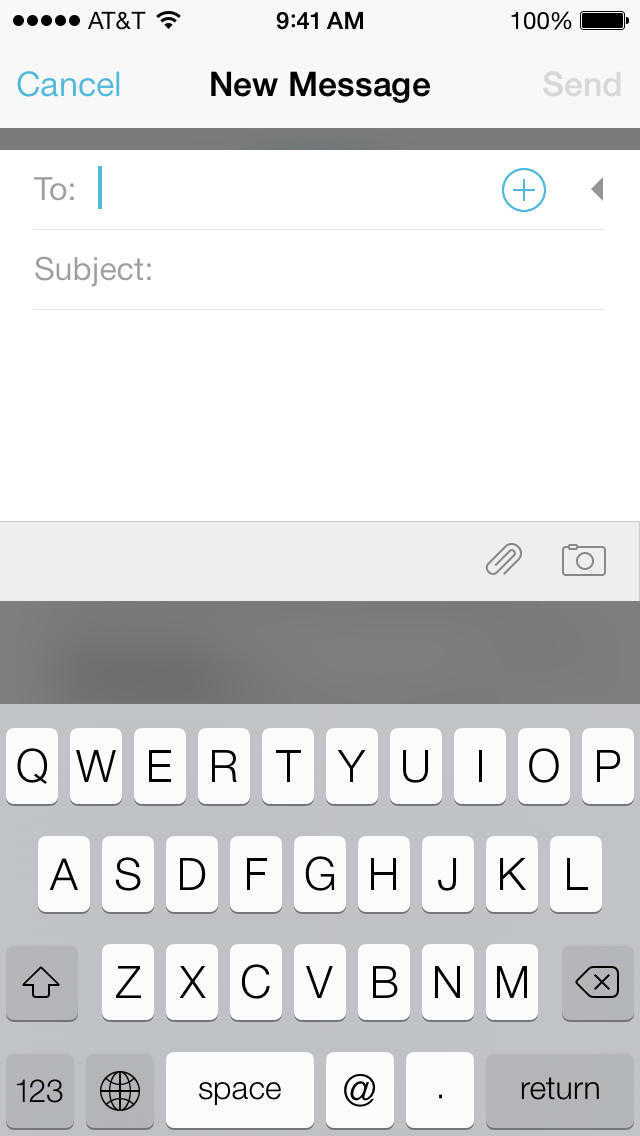Change keyboard language with globe key
Image resolution: width=640 pixels, height=1136 pixels.
pyautogui.click(x=120, y=1090)
